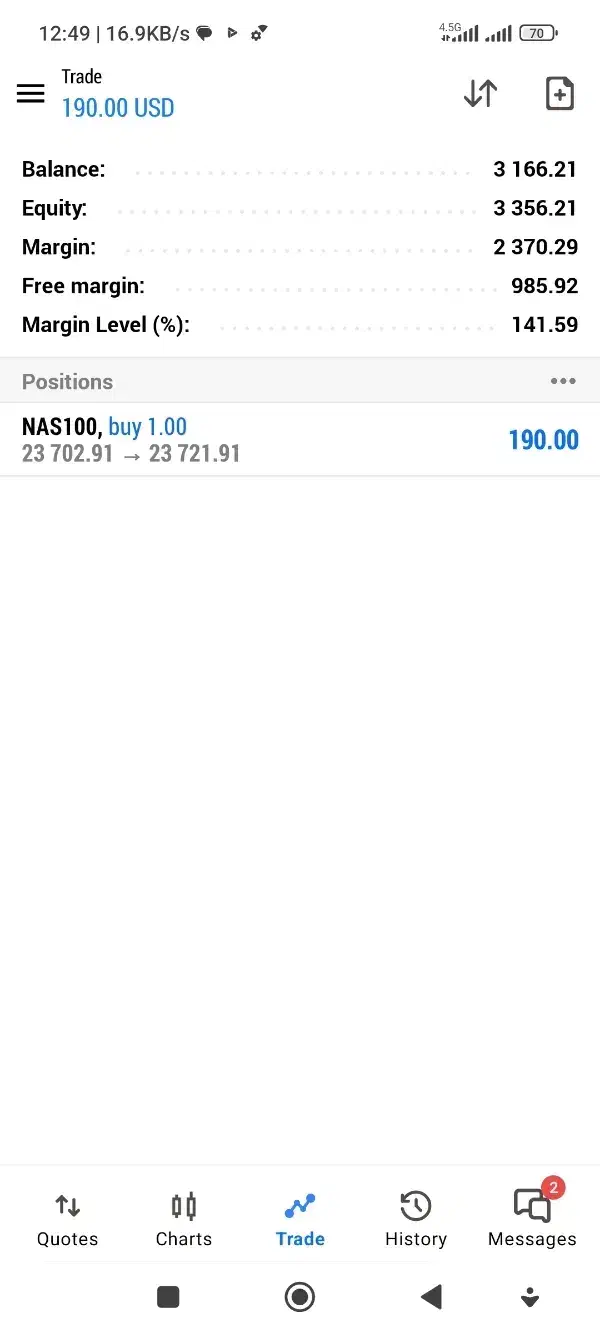Viewport: 600px width, 1333px height.
Task: Tap the system home button
Action: 300,1297
